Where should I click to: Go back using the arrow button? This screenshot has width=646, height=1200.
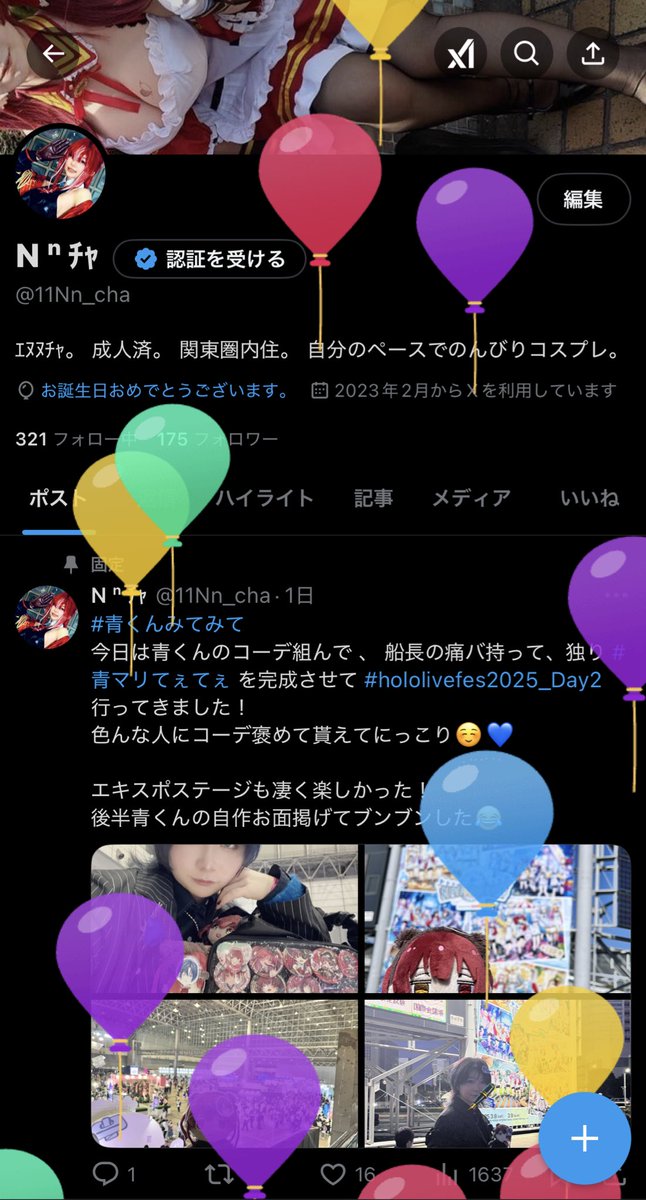point(53,54)
